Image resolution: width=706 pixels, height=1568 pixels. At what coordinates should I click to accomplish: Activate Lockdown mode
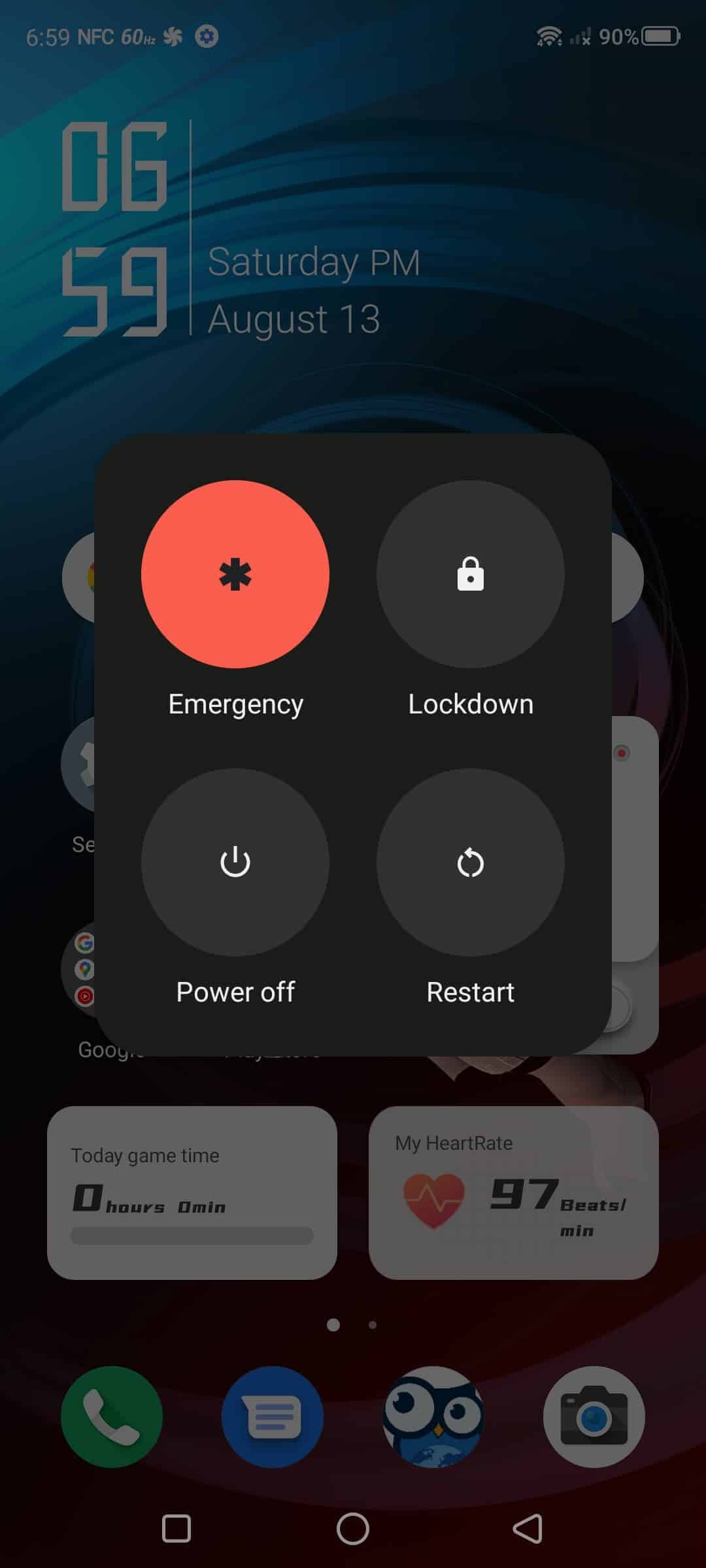coord(471,574)
